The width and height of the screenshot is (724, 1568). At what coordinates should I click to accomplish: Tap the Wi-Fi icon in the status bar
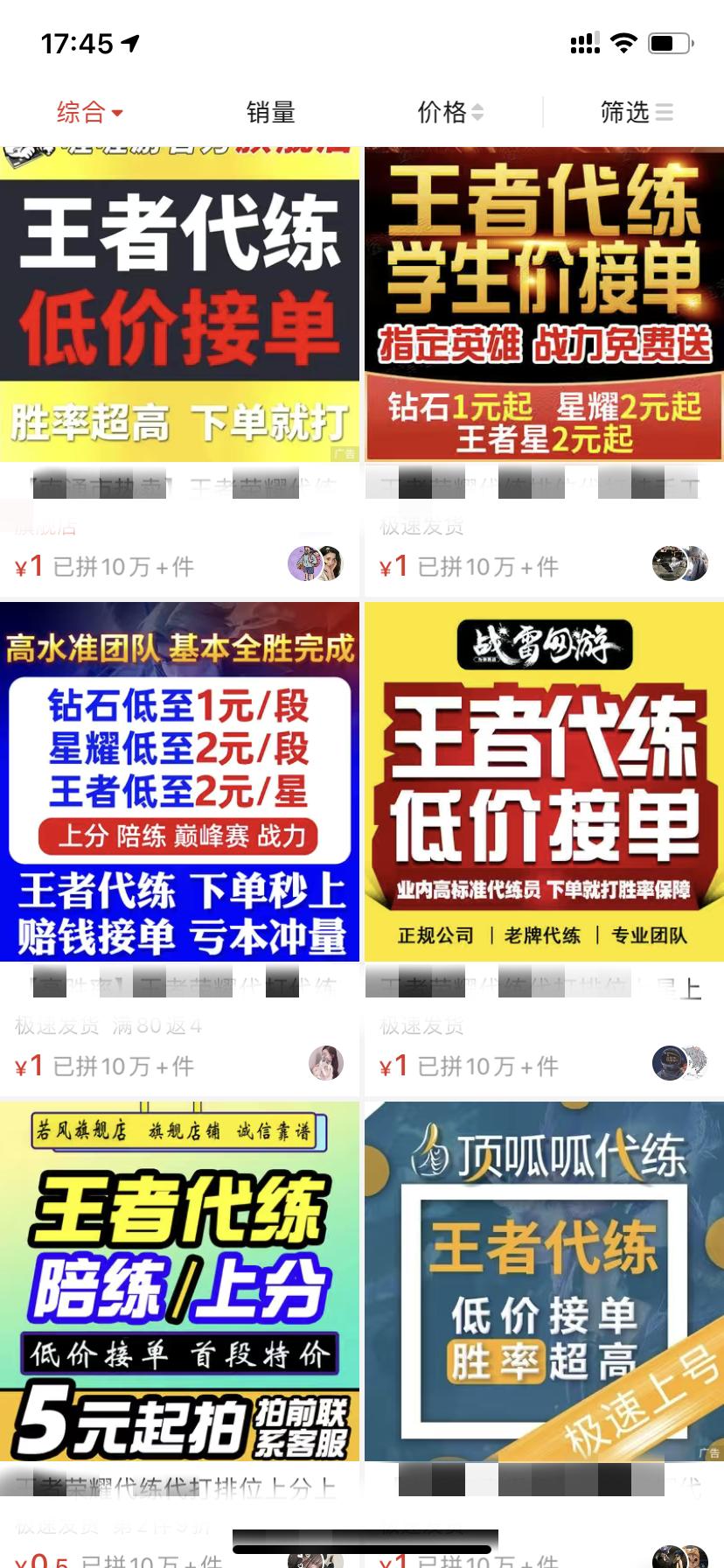coord(623,42)
